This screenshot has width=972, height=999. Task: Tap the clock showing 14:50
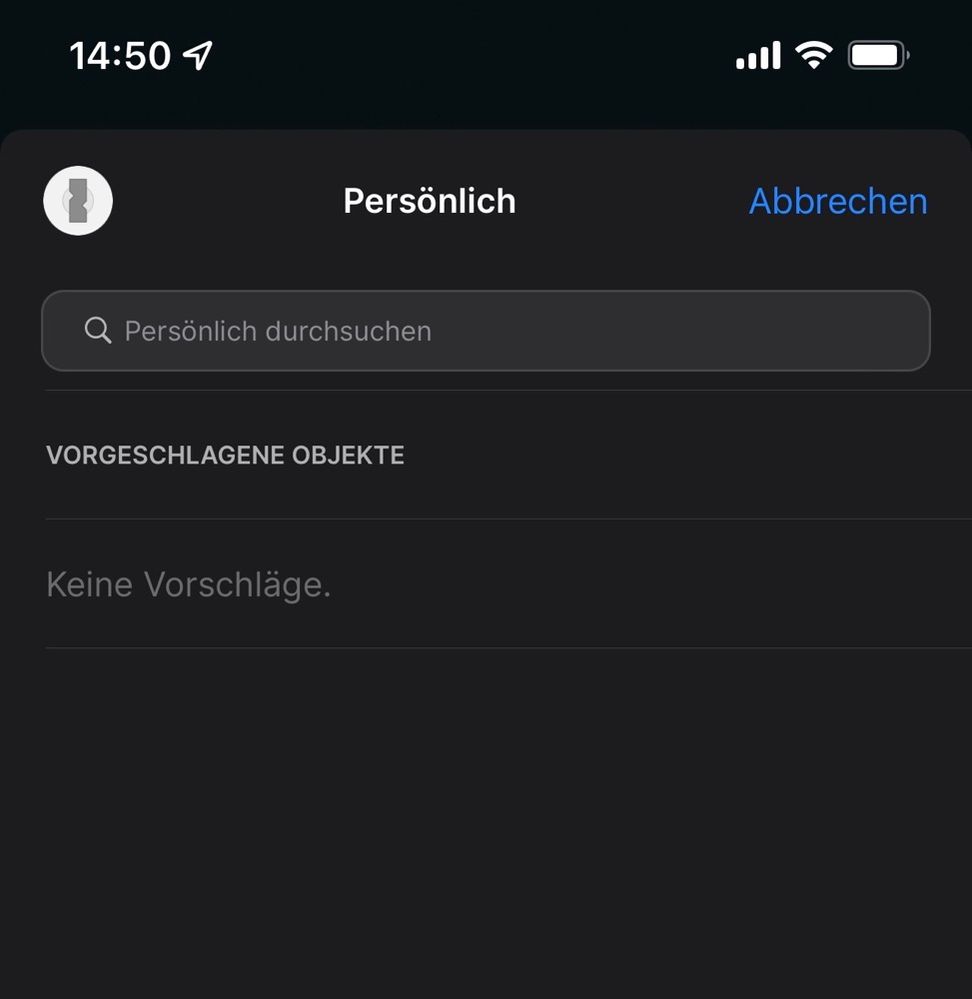point(120,55)
